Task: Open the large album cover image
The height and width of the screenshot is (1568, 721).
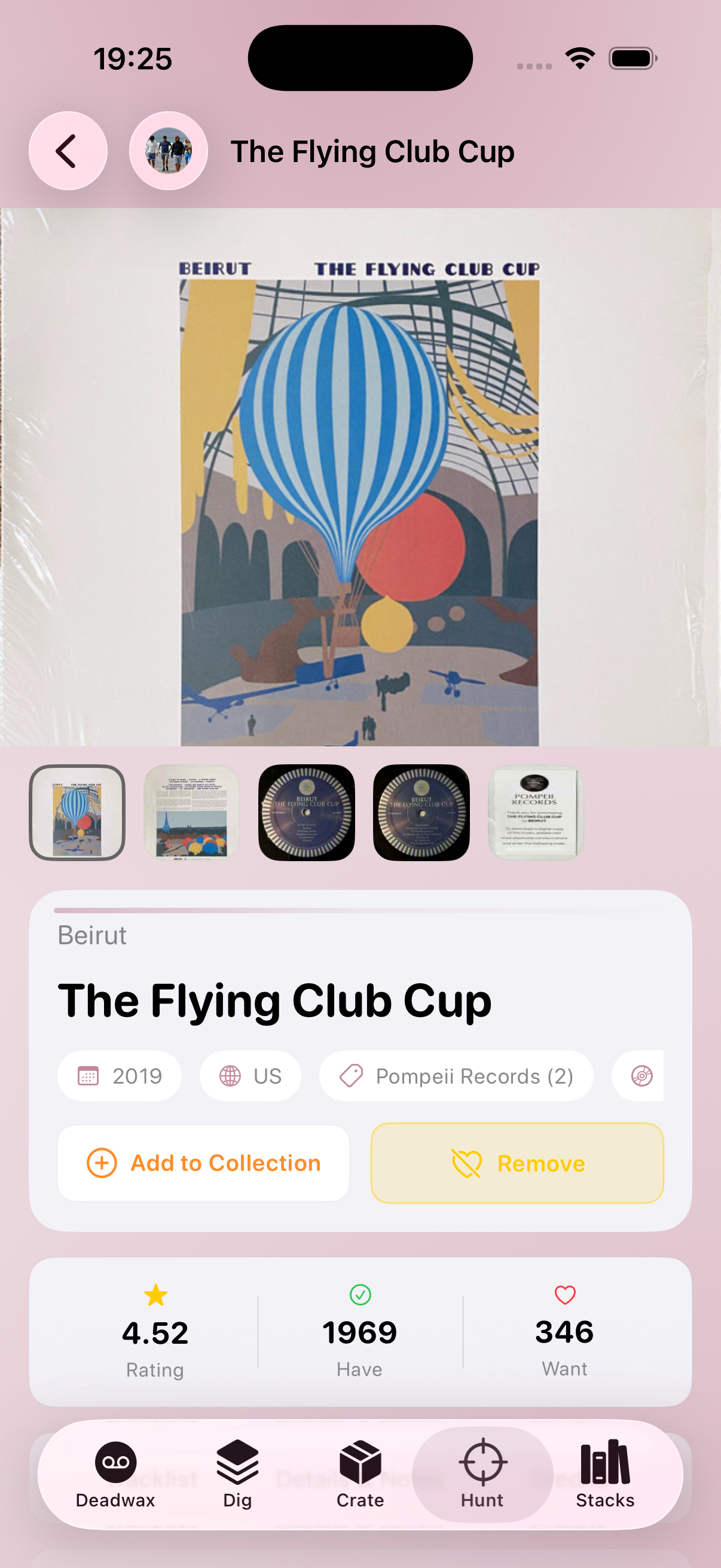Action: (x=360, y=477)
